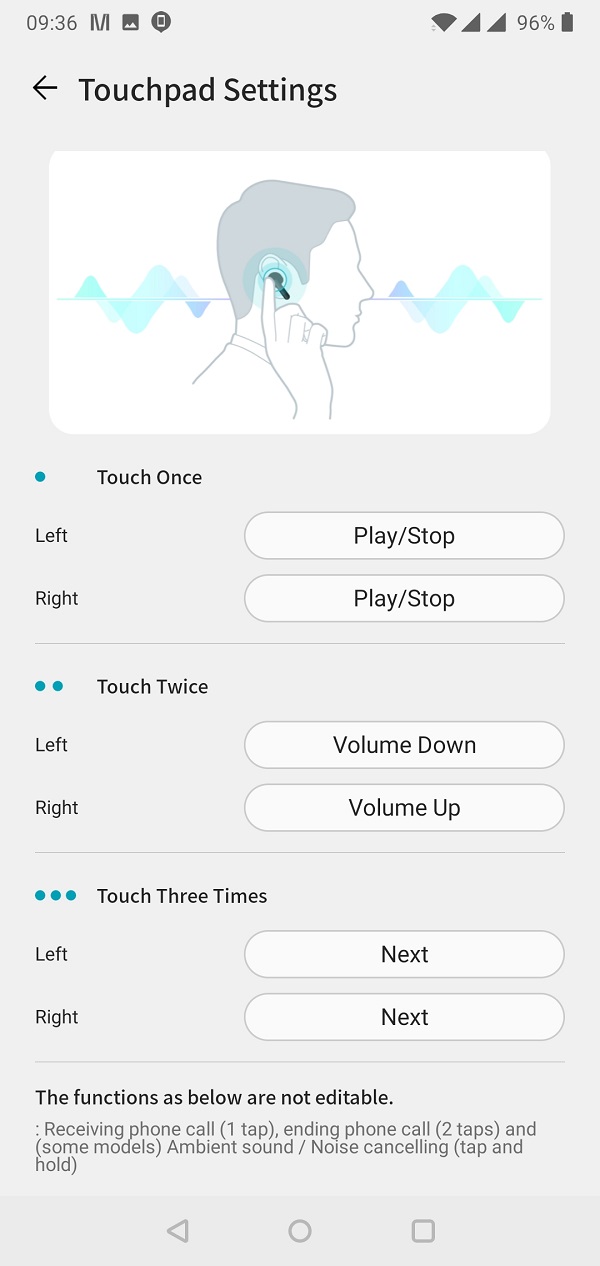
Task: Go back from Touchpad Settings
Action: point(45,89)
